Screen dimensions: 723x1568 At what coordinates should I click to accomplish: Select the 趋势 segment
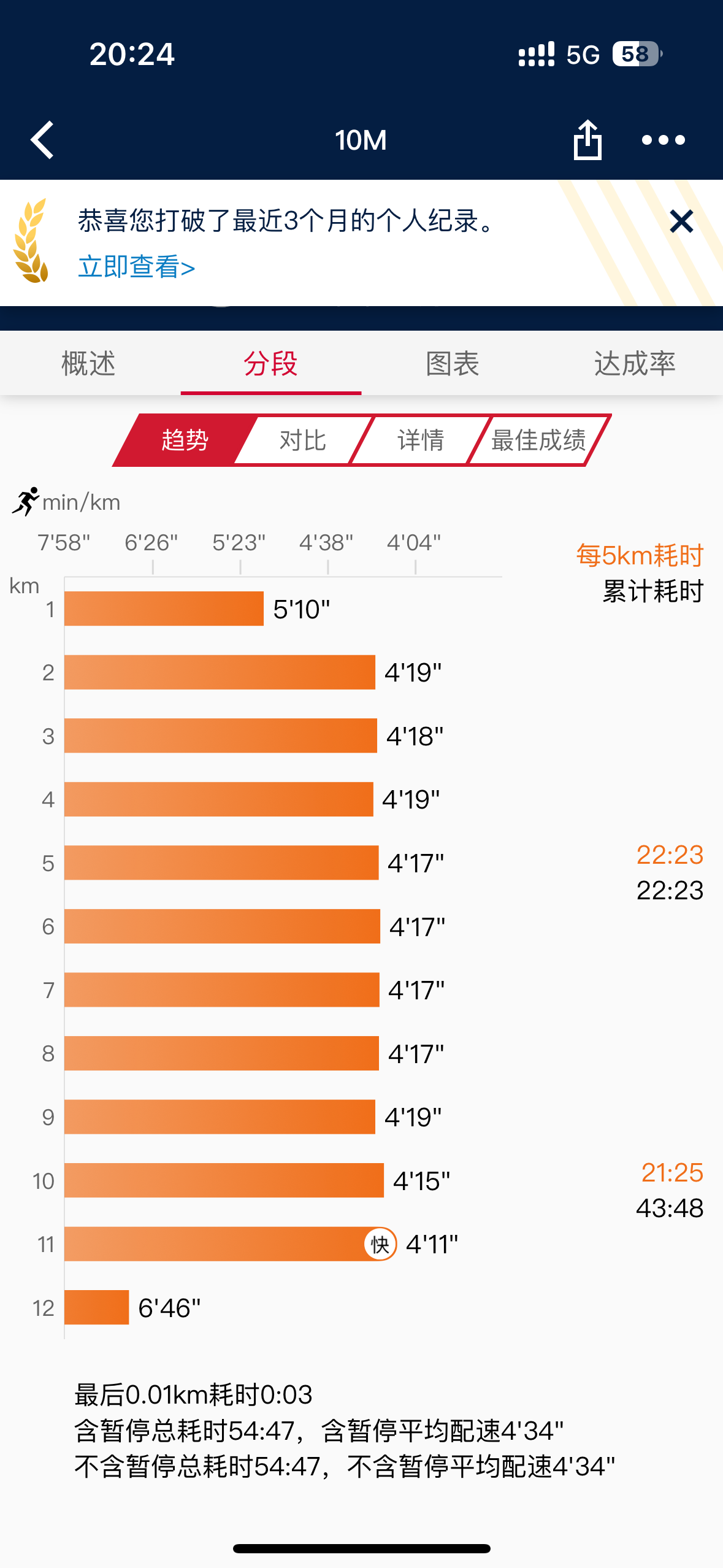tap(185, 440)
